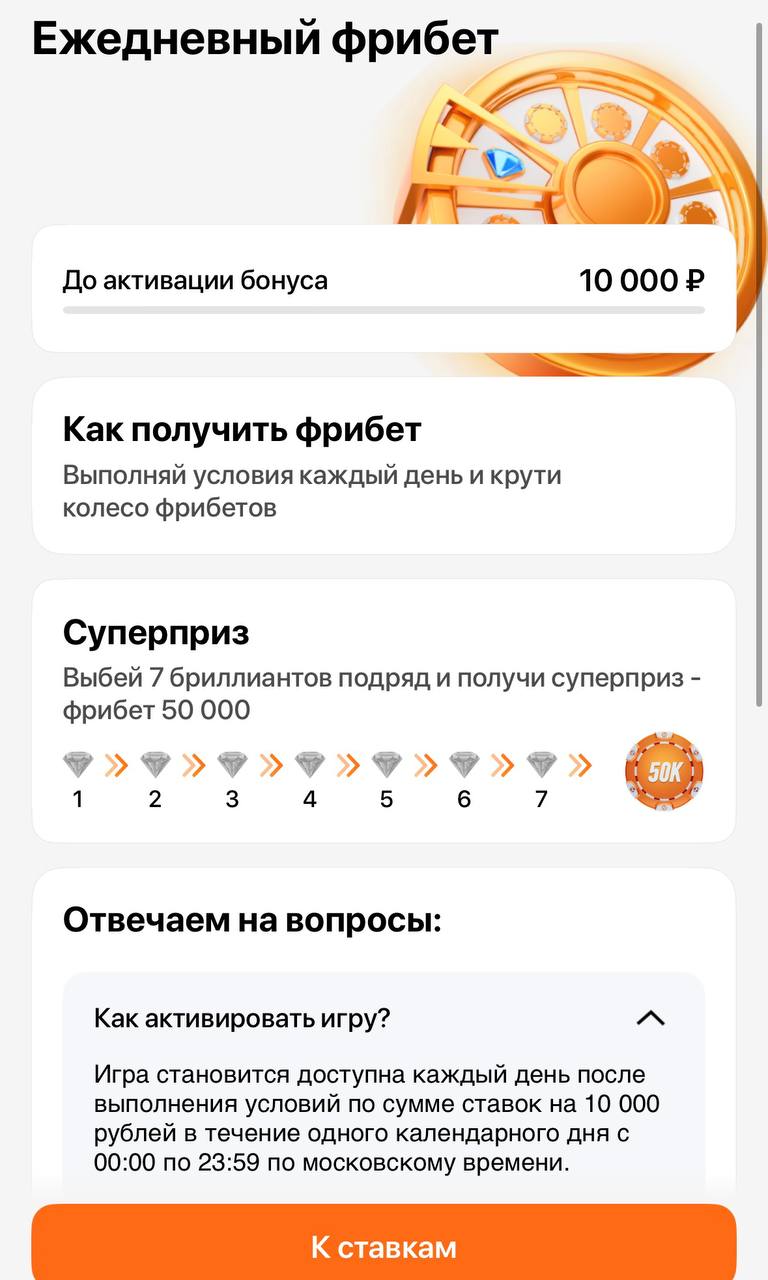Click the arrow between diamonds 1 and 2
This screenshot has width=768, height=1280.
coord(116,762)
